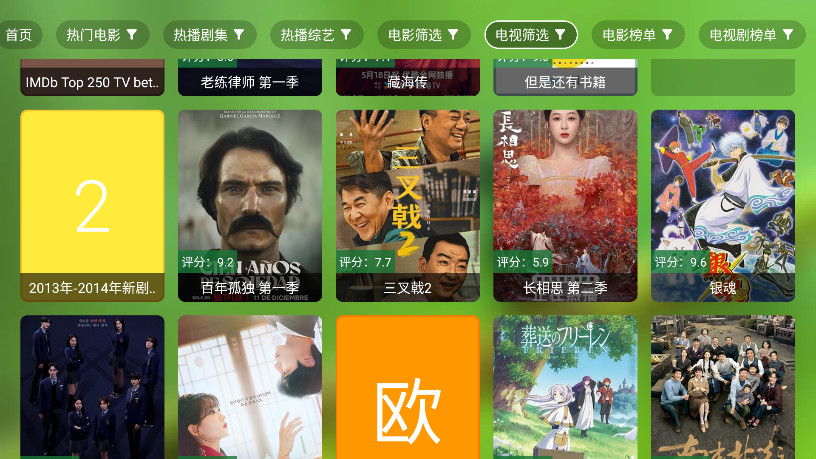Select the 热播剧集 tab

point(209,35)
